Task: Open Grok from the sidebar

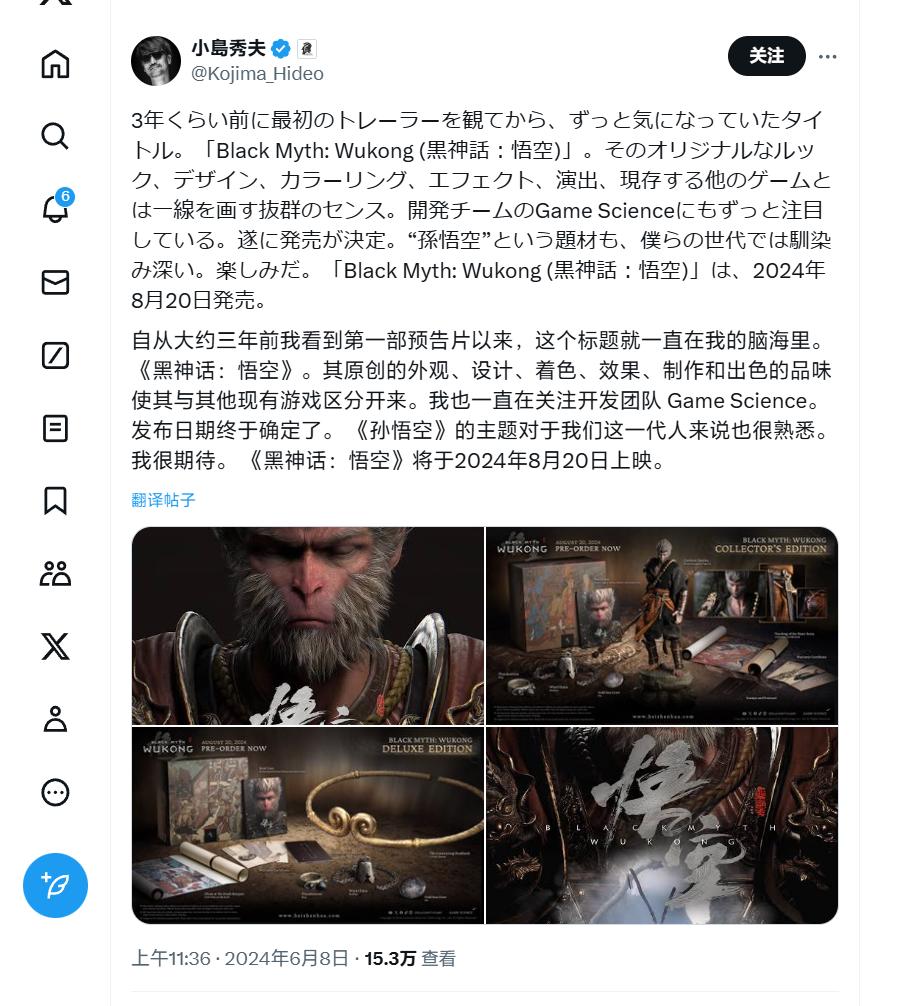Action: 55,355
